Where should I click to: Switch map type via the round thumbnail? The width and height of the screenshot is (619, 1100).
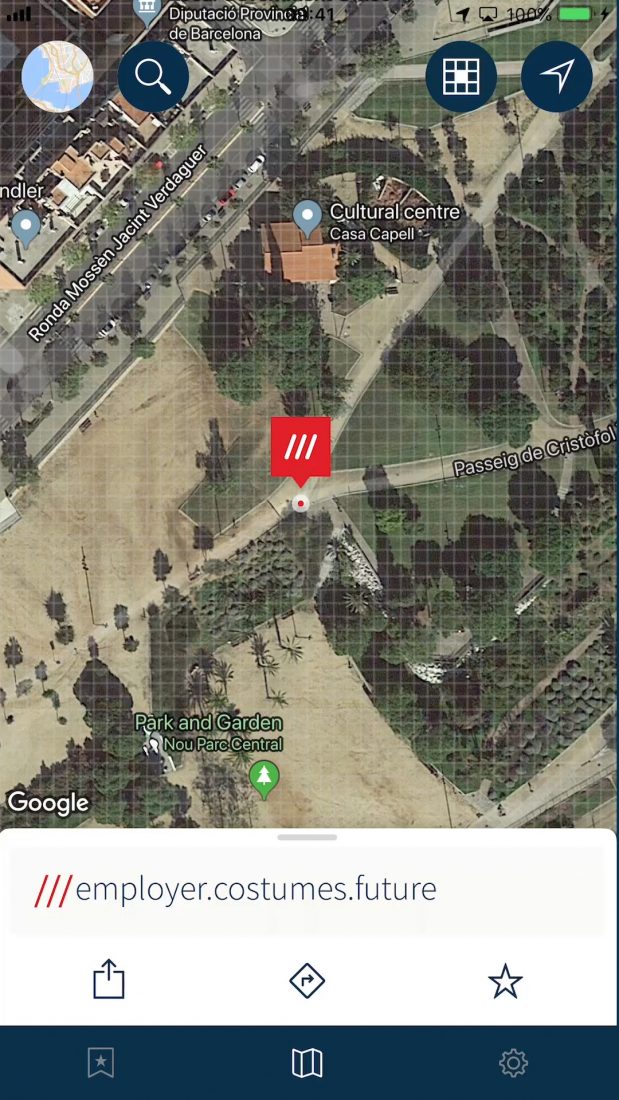pos(57,77)
